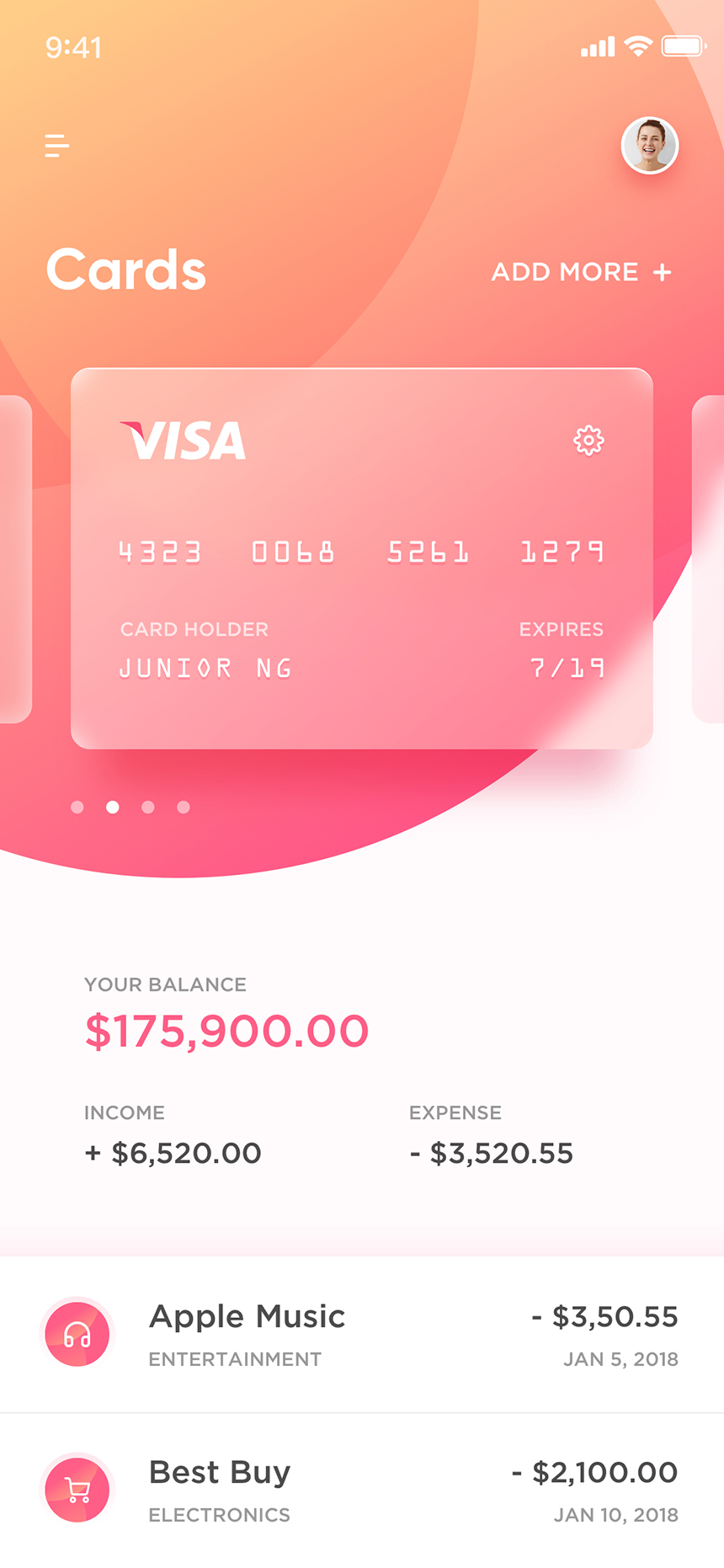Open the Best Buy transaction
This screenshot has height=1568, width=724.
click(x=362, y=1491)
